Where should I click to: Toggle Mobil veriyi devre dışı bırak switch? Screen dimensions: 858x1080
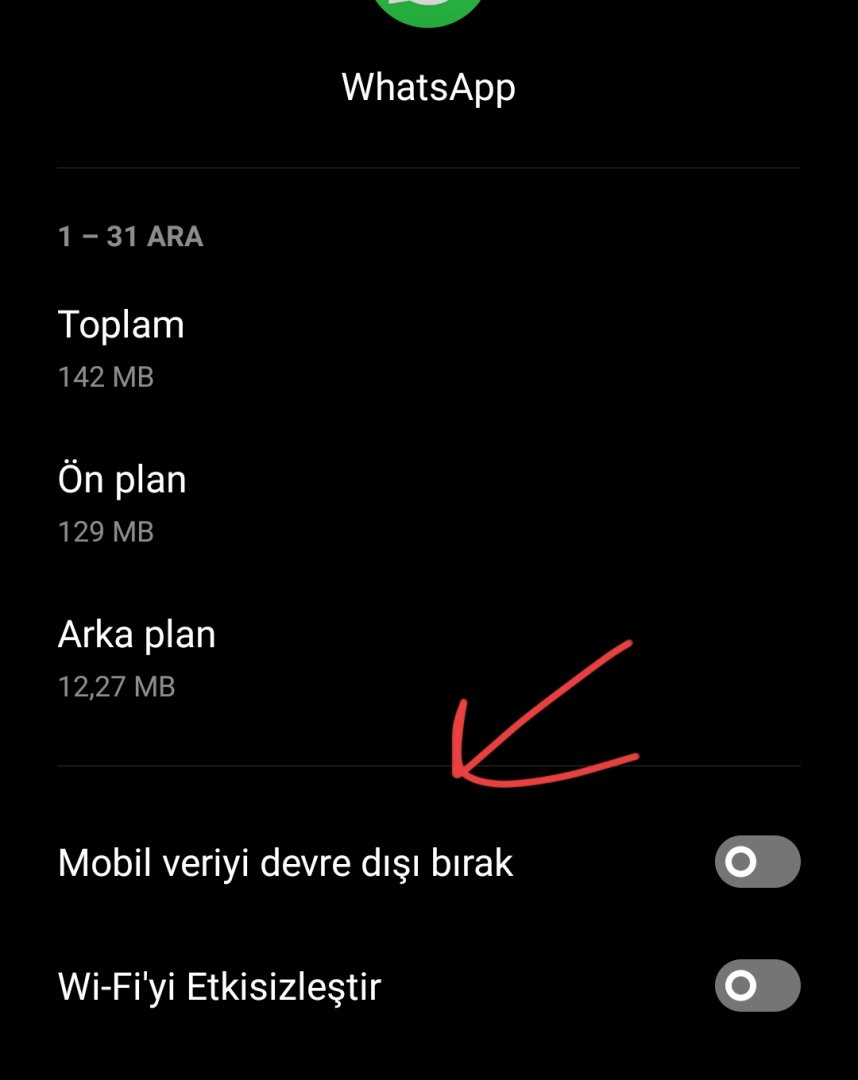click(x=757, y=862)
